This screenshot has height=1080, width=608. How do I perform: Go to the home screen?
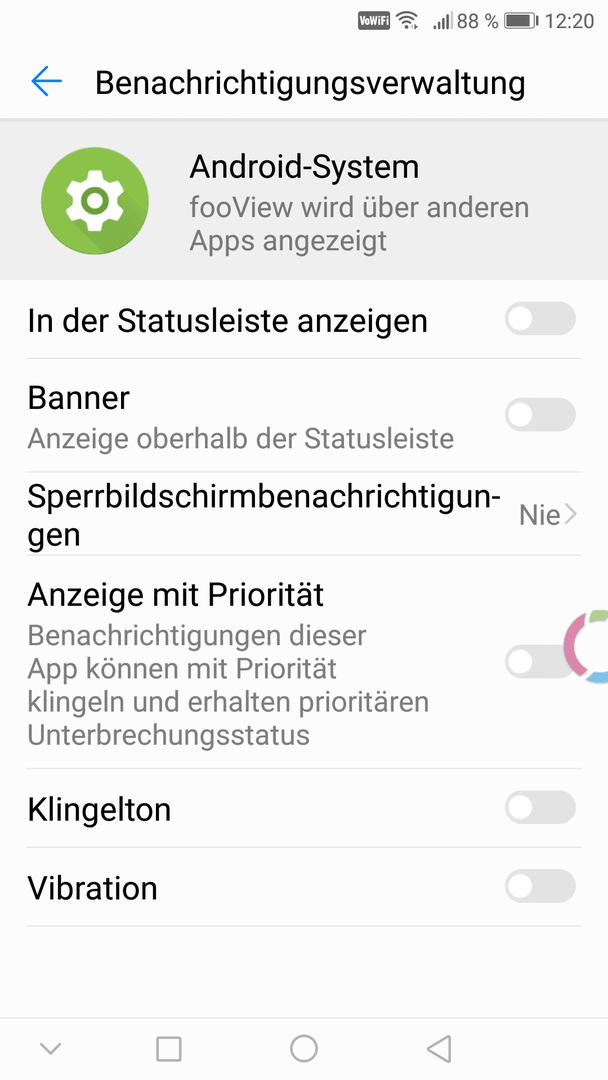click(x=304, y=1048)
